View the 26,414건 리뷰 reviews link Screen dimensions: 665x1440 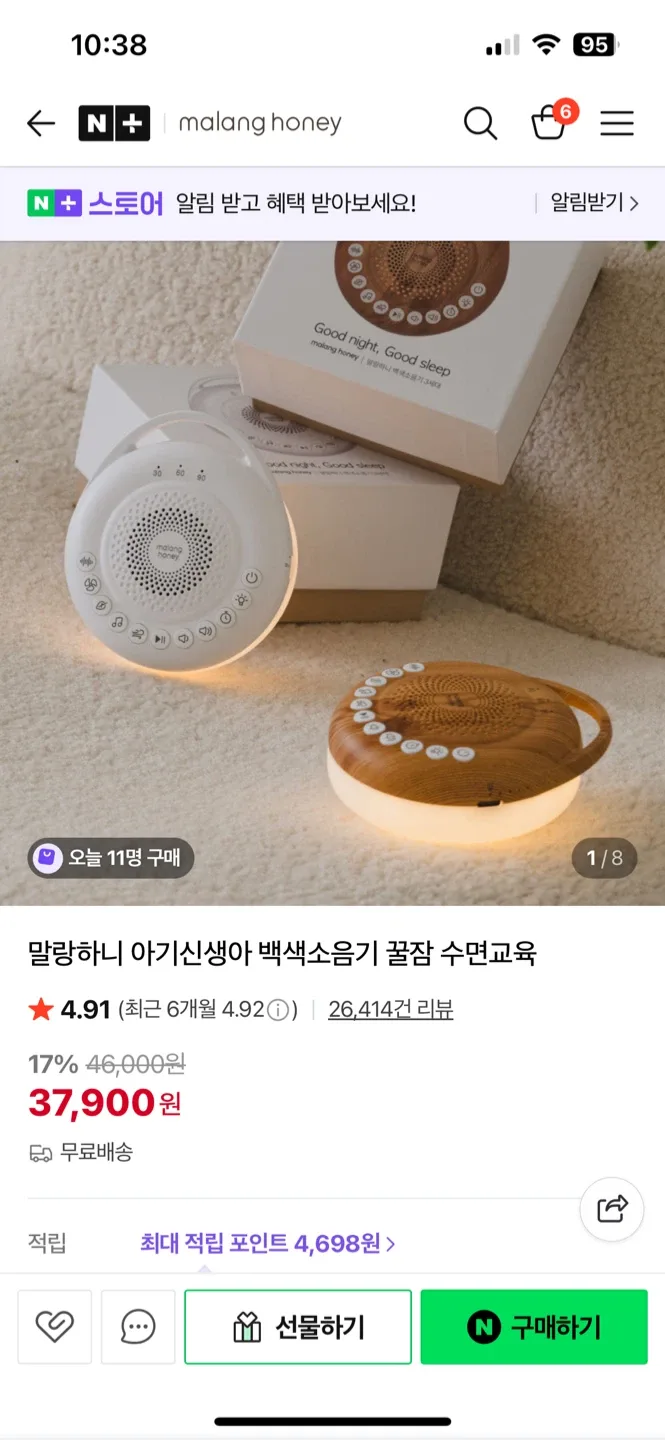tap(390, 1009)
